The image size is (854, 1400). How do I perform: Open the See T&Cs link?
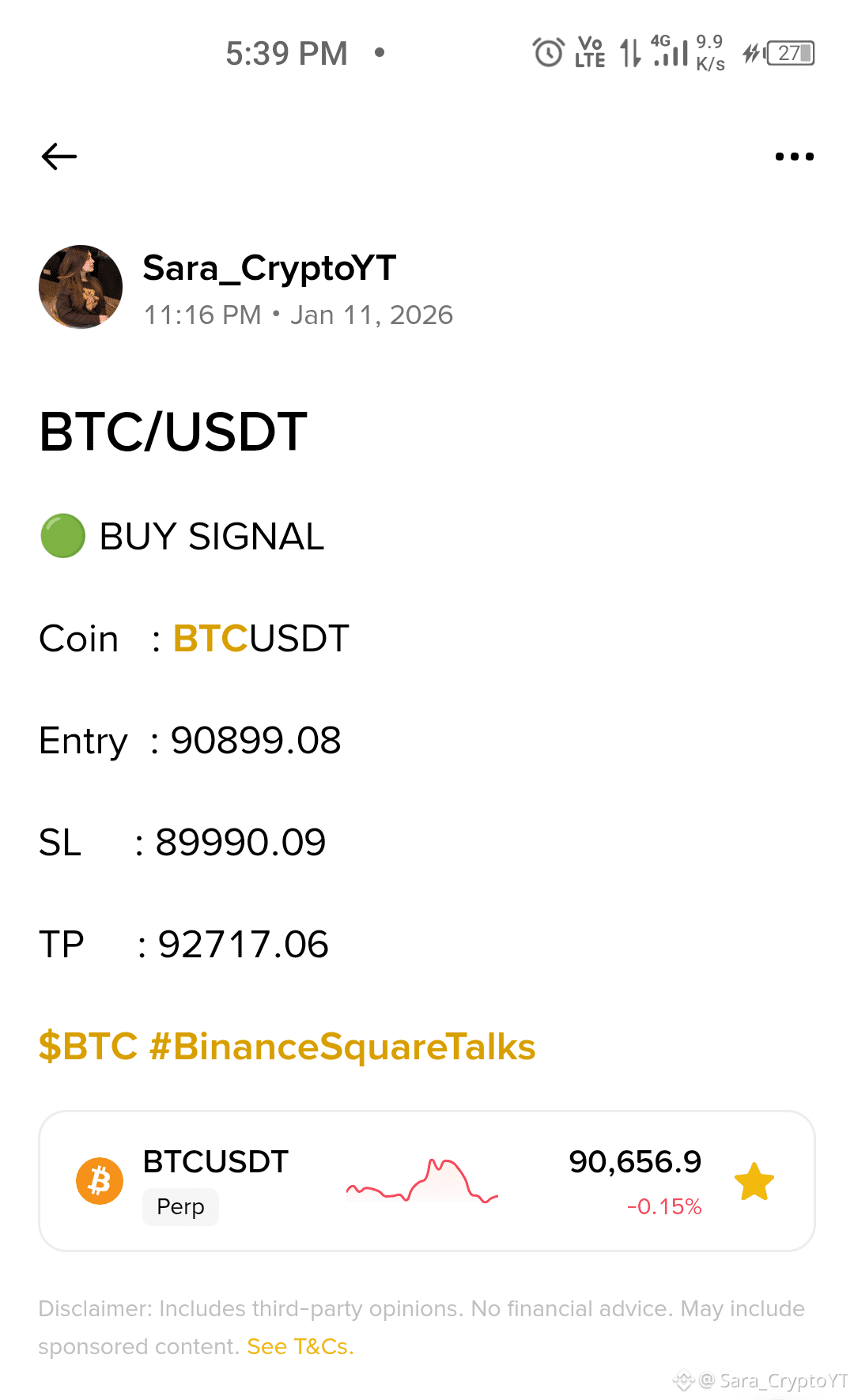coord(300,1346)
